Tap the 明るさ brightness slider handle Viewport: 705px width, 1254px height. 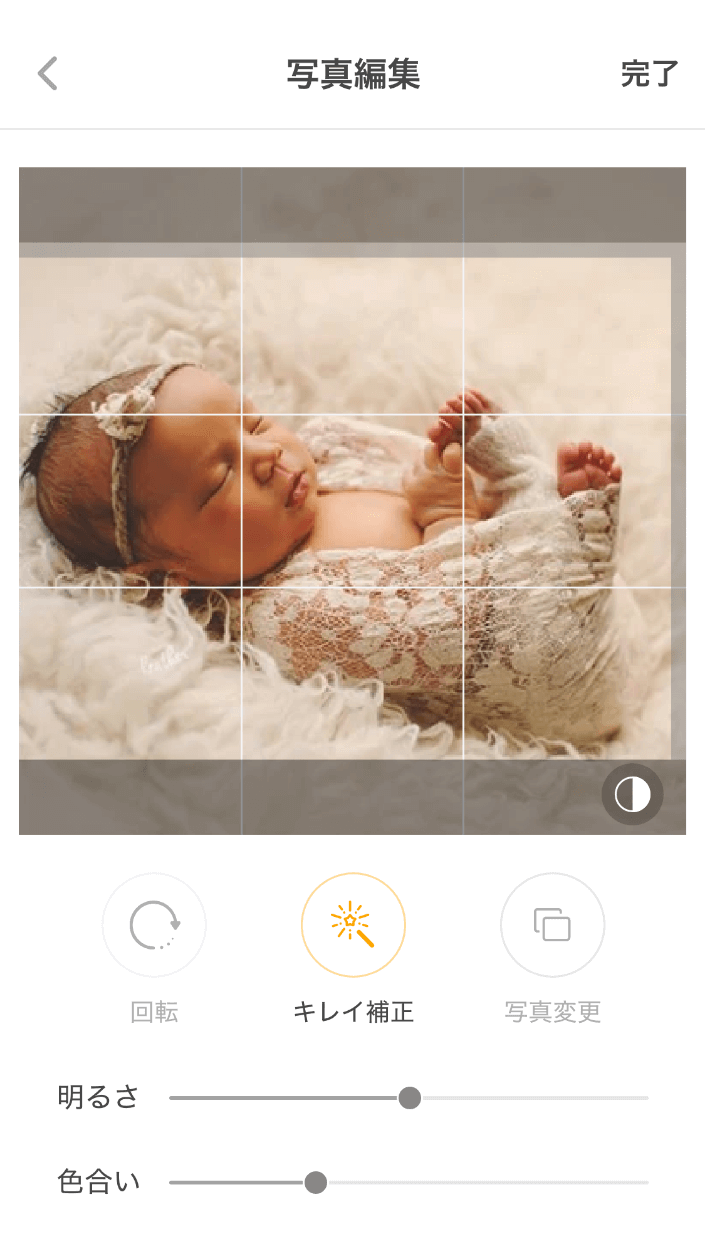point(409,1098)
